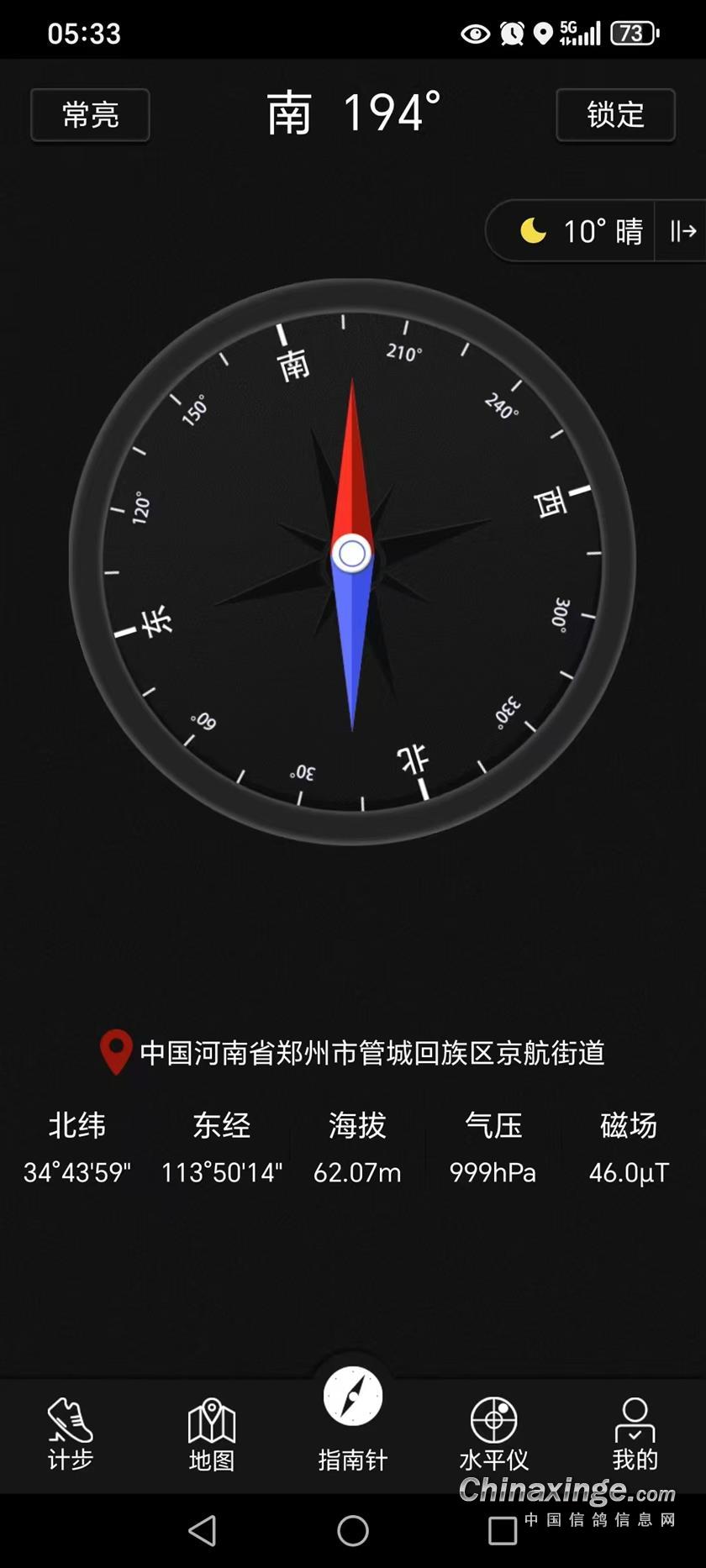Go to the 我的 profile tab

(x=635, y=1434)
